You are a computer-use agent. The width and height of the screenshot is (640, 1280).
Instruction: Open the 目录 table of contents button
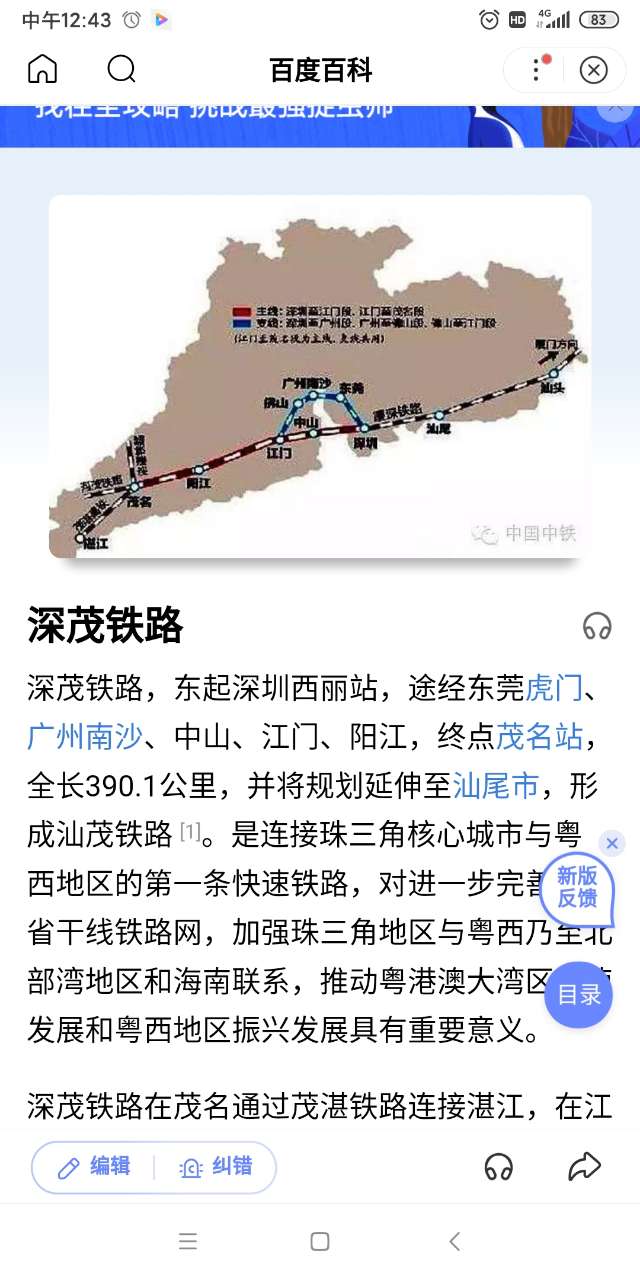point(579,994)
